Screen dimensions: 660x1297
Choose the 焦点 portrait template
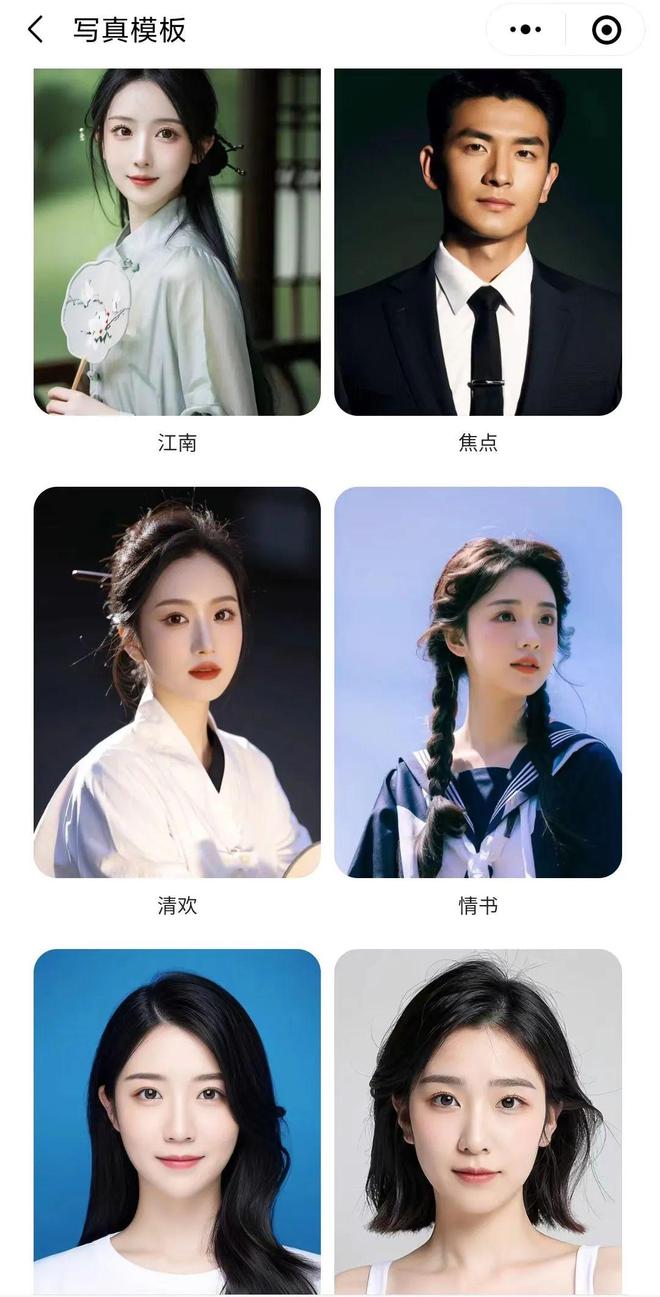(x=478, y=242)
